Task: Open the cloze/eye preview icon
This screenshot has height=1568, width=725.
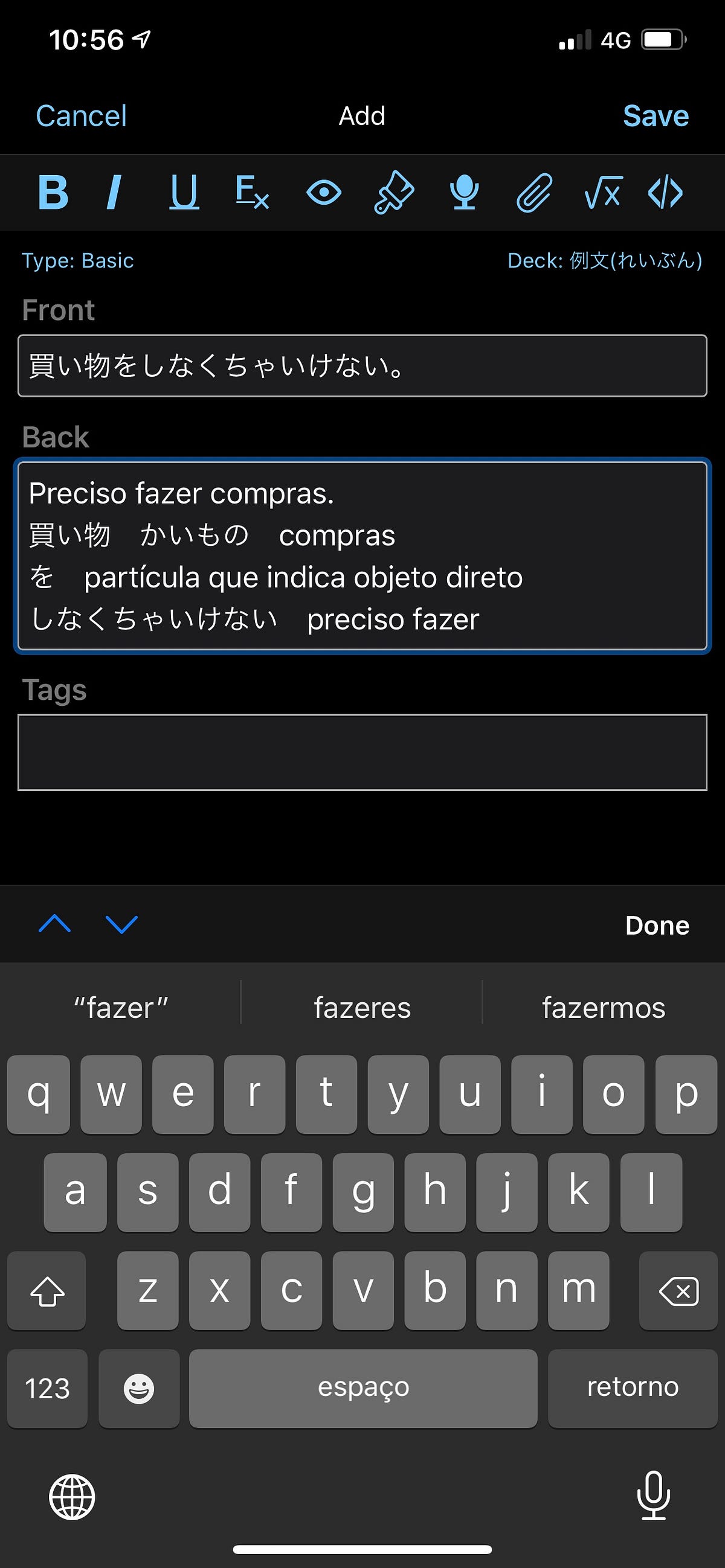Action: pyautogui.click(x=323, y=193)
